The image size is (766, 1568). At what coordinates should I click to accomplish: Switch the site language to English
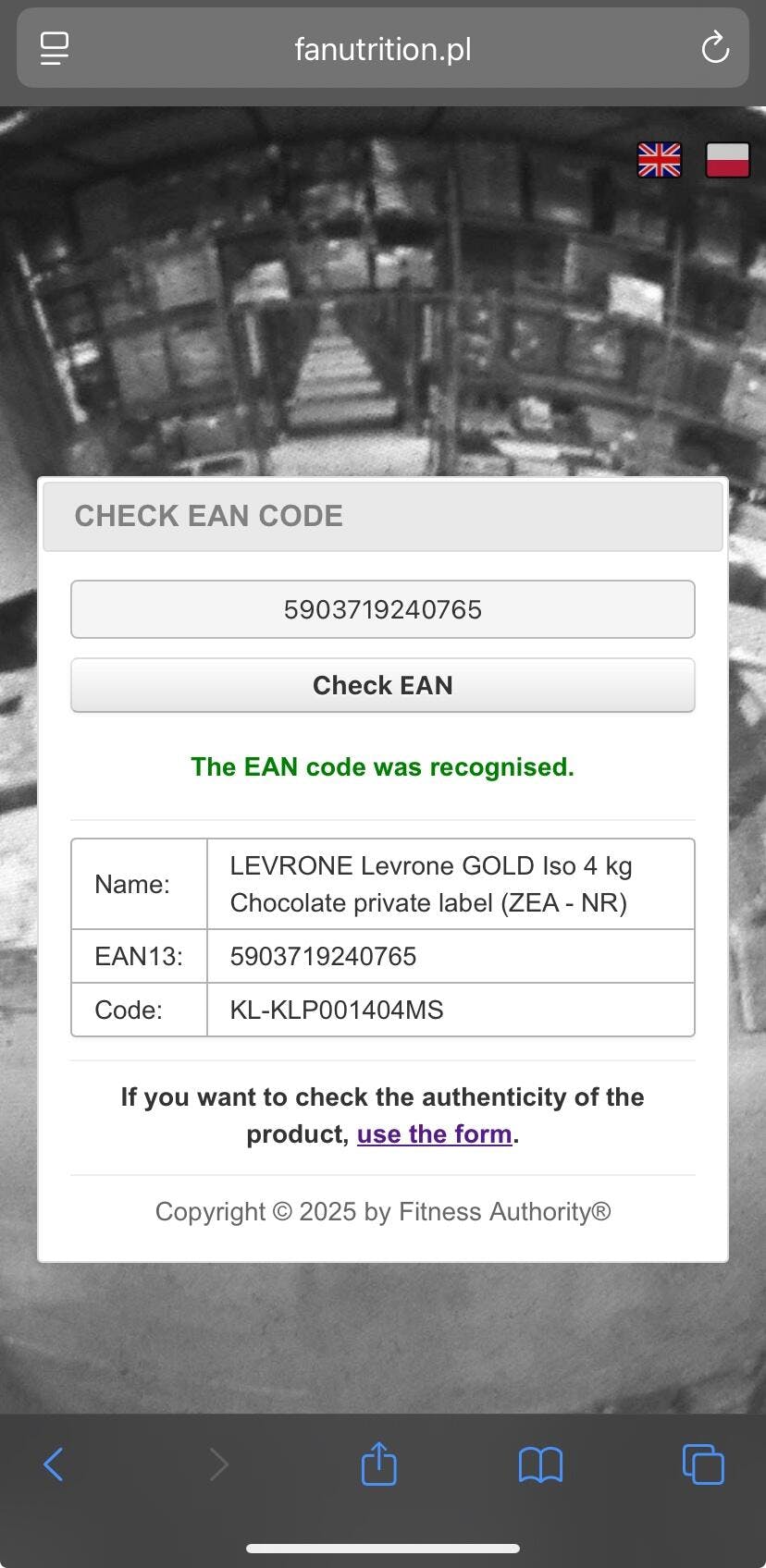coord(659,160)
